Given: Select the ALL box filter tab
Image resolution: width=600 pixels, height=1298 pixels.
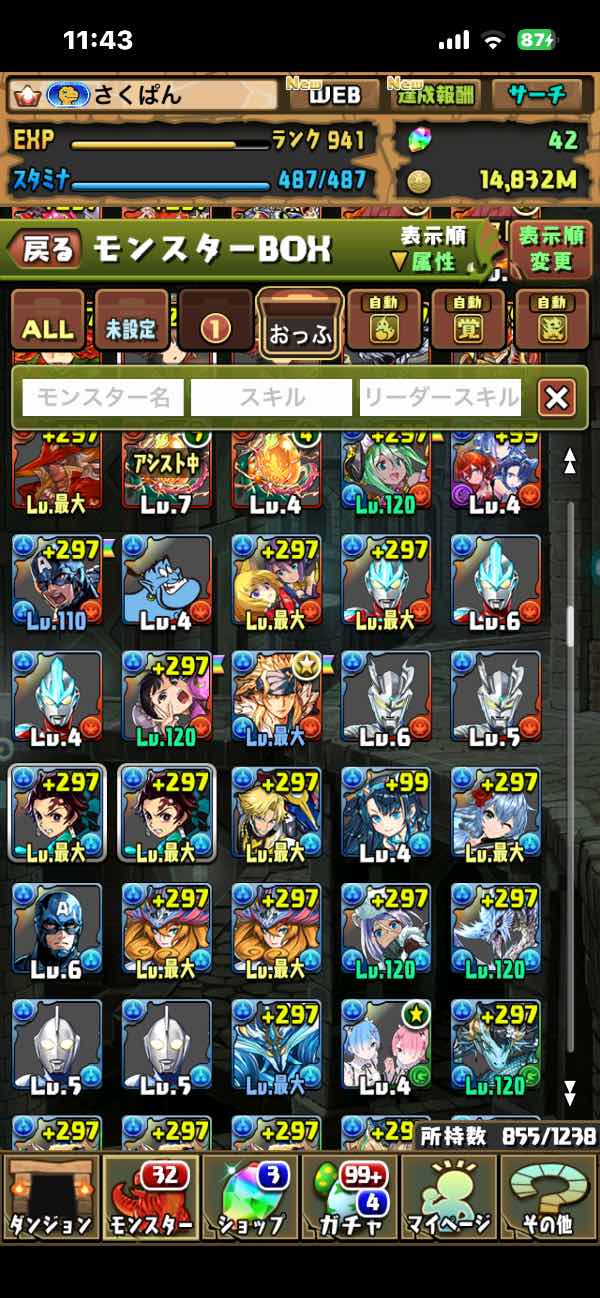Looking at the screenshot, I should point(47,327).
